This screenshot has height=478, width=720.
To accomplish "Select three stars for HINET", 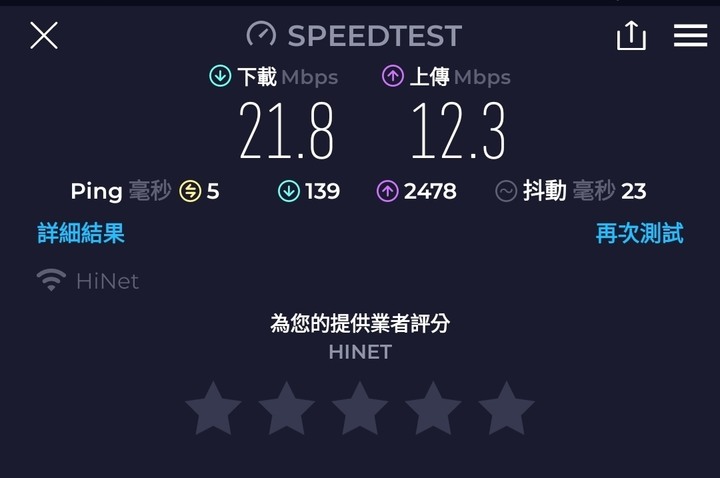I will (x=360, y=409).
